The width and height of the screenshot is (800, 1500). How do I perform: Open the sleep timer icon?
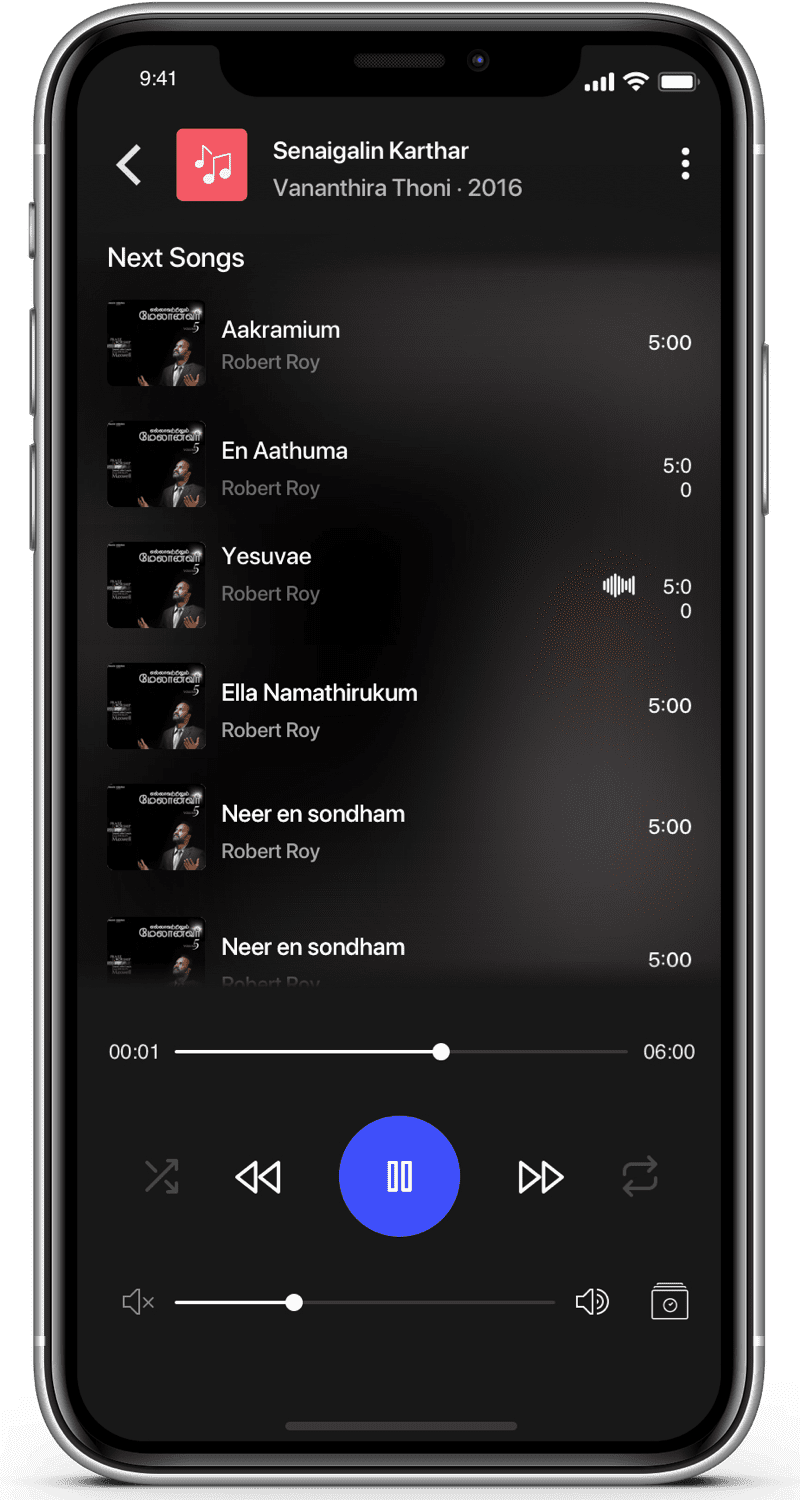[669, 1302]
